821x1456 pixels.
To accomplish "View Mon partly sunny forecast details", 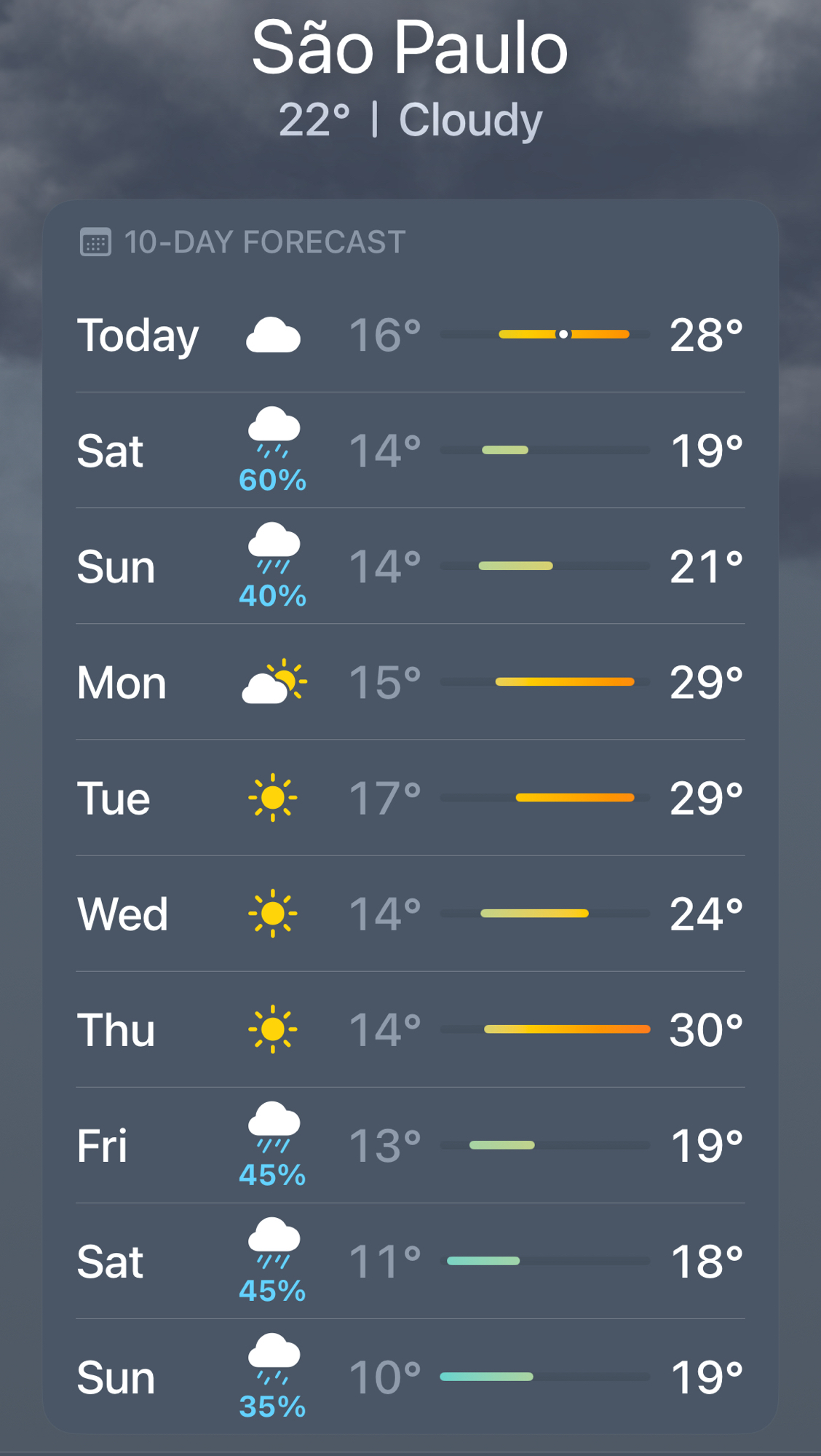I will (410, 682).
